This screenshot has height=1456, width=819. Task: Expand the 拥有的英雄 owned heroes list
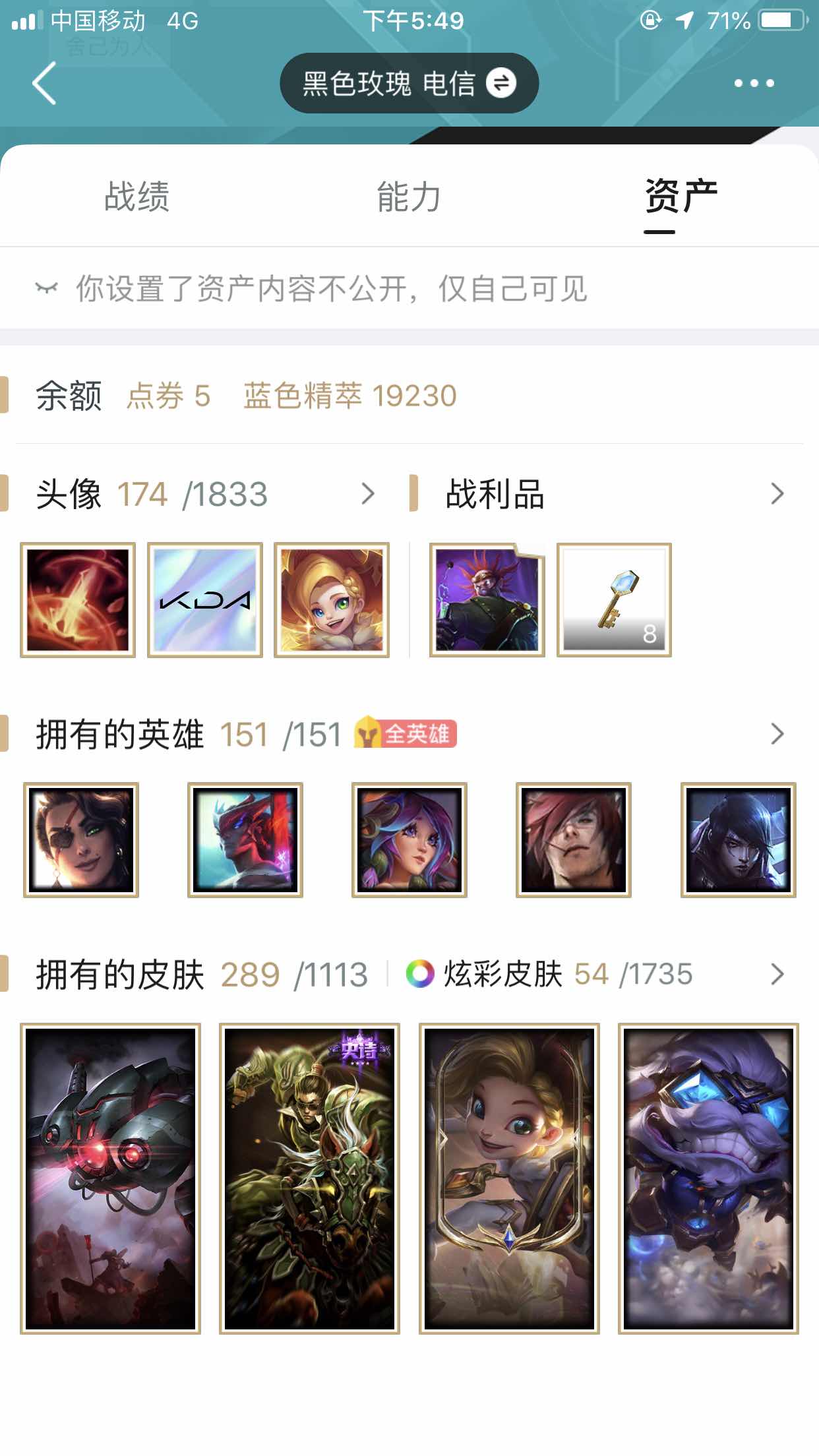tap(777, 734)
